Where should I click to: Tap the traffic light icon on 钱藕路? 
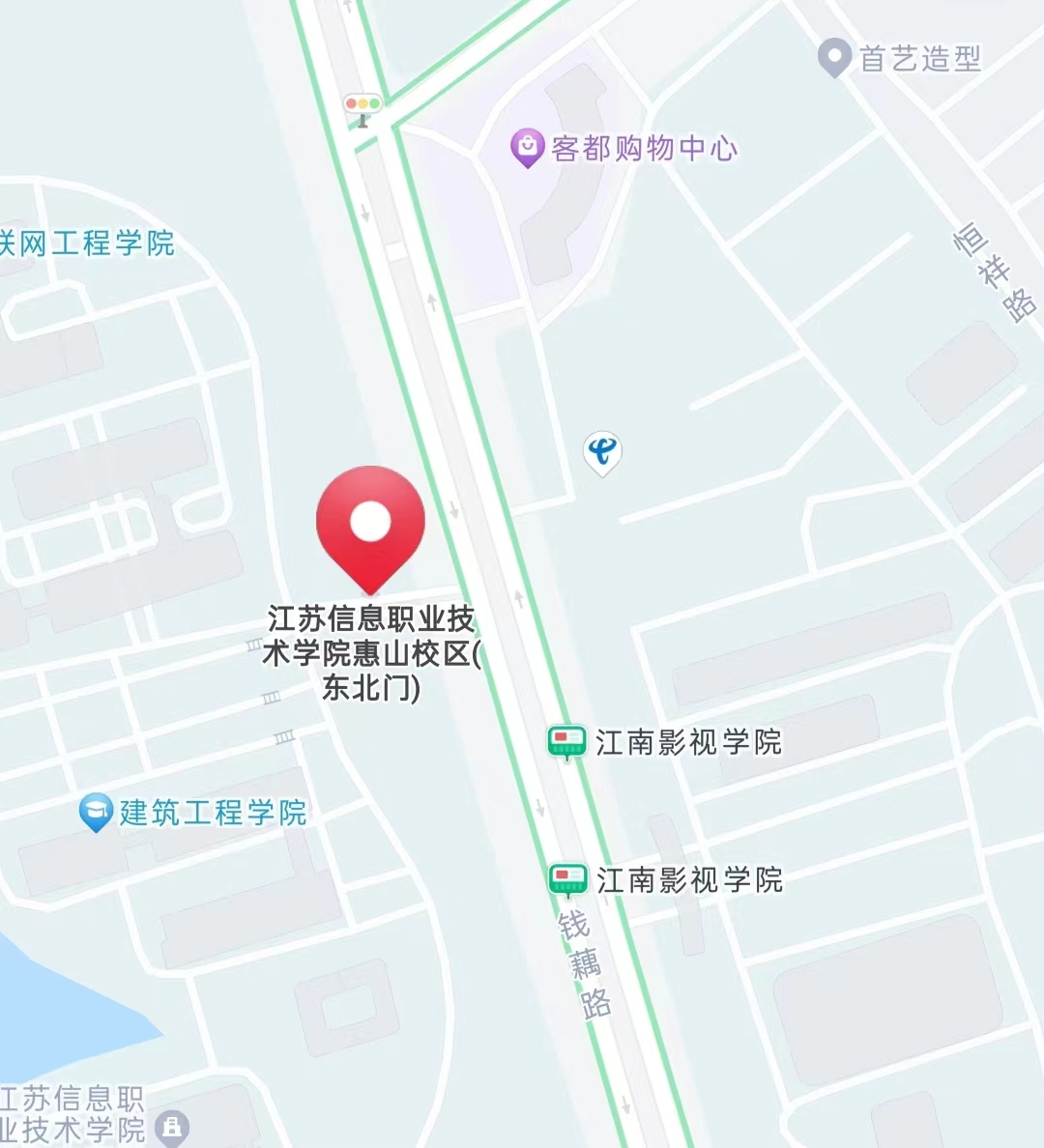pyautogui.click(x=362, y=105)
